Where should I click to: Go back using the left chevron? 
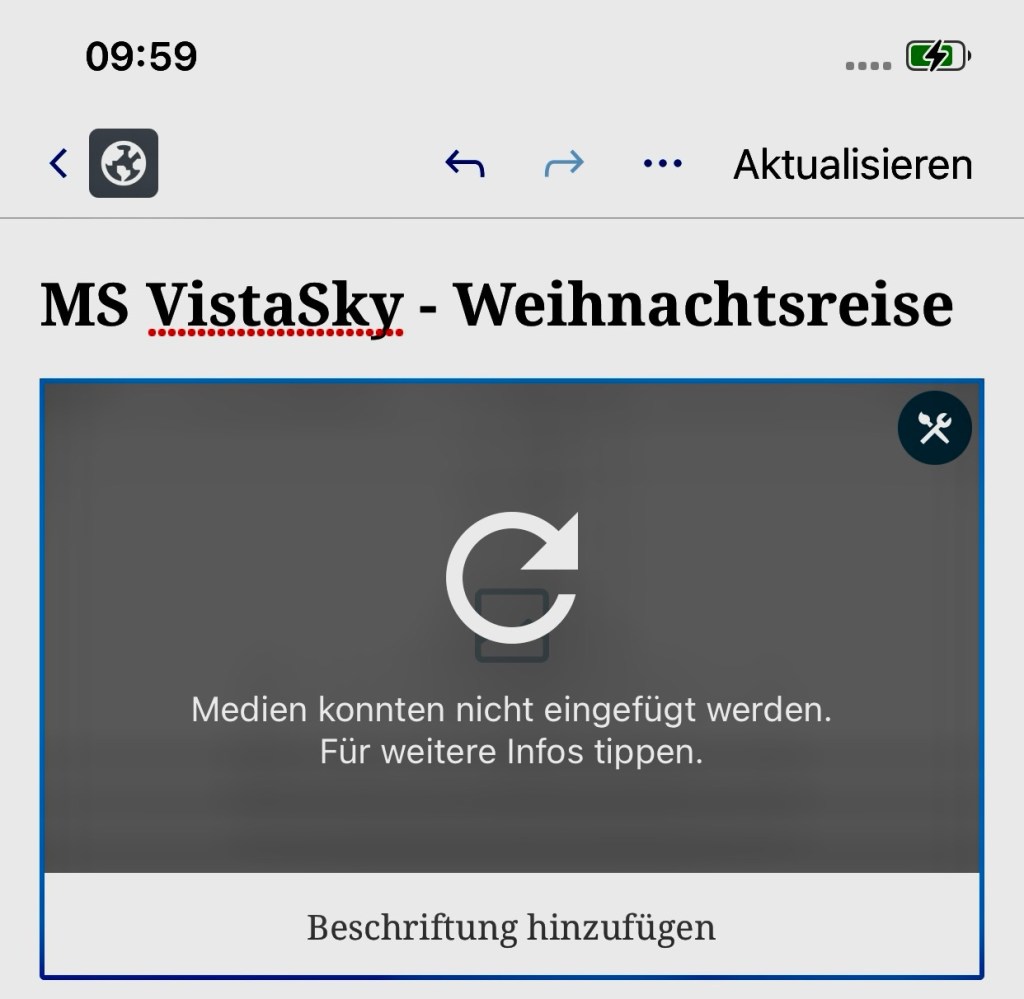pos(59,163)
